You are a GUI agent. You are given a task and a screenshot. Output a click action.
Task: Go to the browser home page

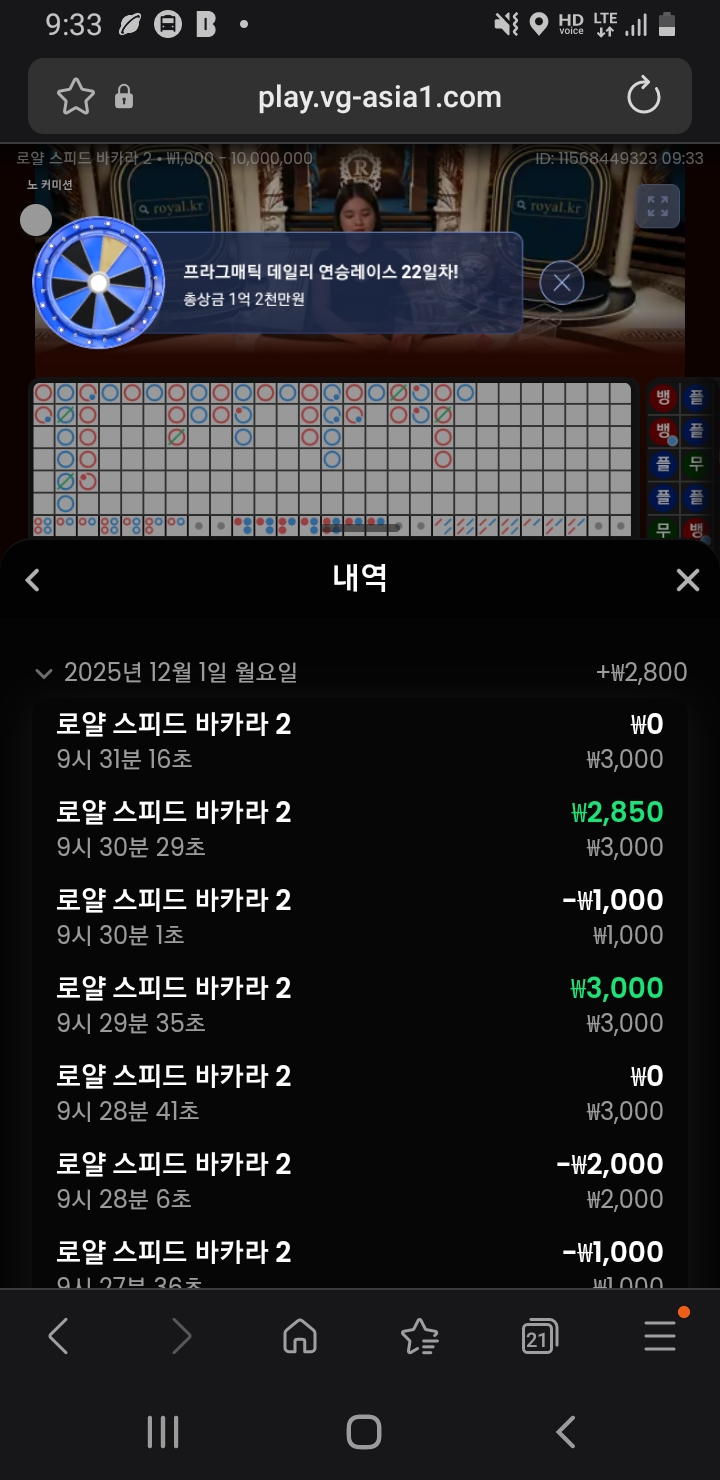tap(300, 1336)
